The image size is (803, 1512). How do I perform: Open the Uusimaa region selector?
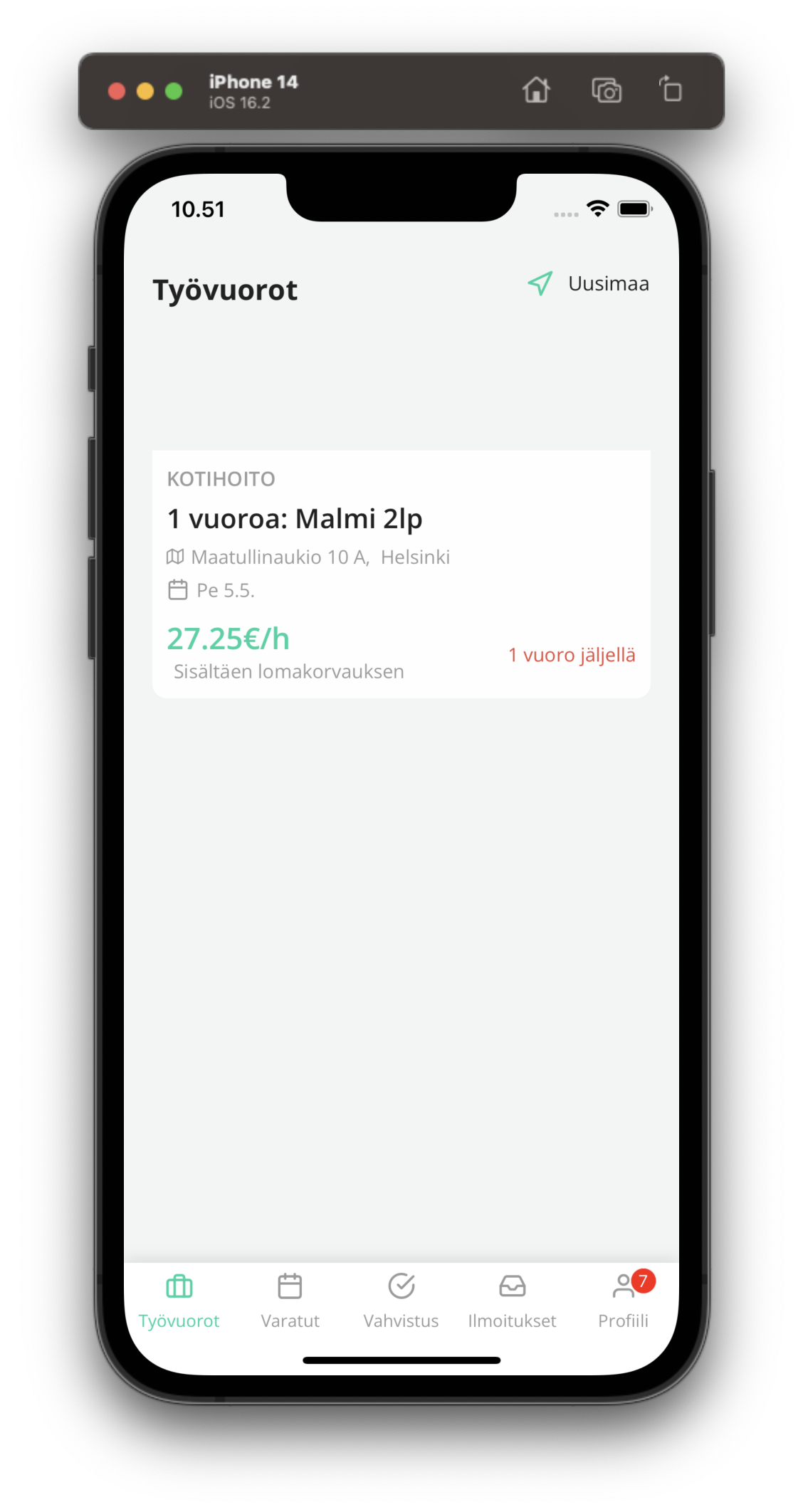(589, 283)
